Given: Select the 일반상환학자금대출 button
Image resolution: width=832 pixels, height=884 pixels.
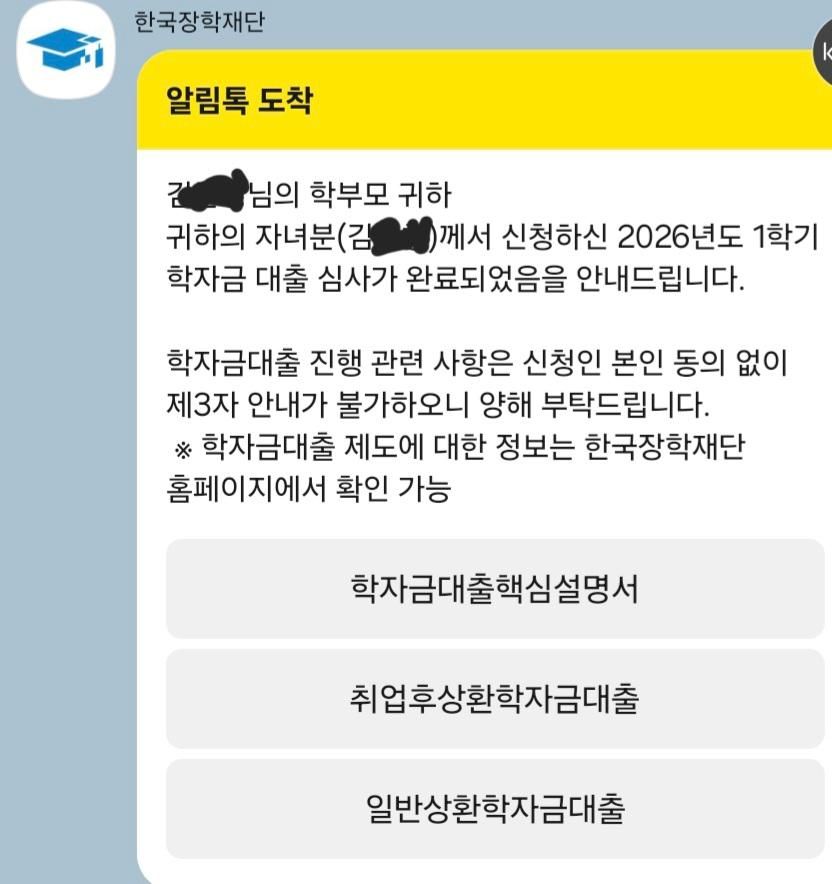Looking at the screenshot, I should (x=495, y=809).
